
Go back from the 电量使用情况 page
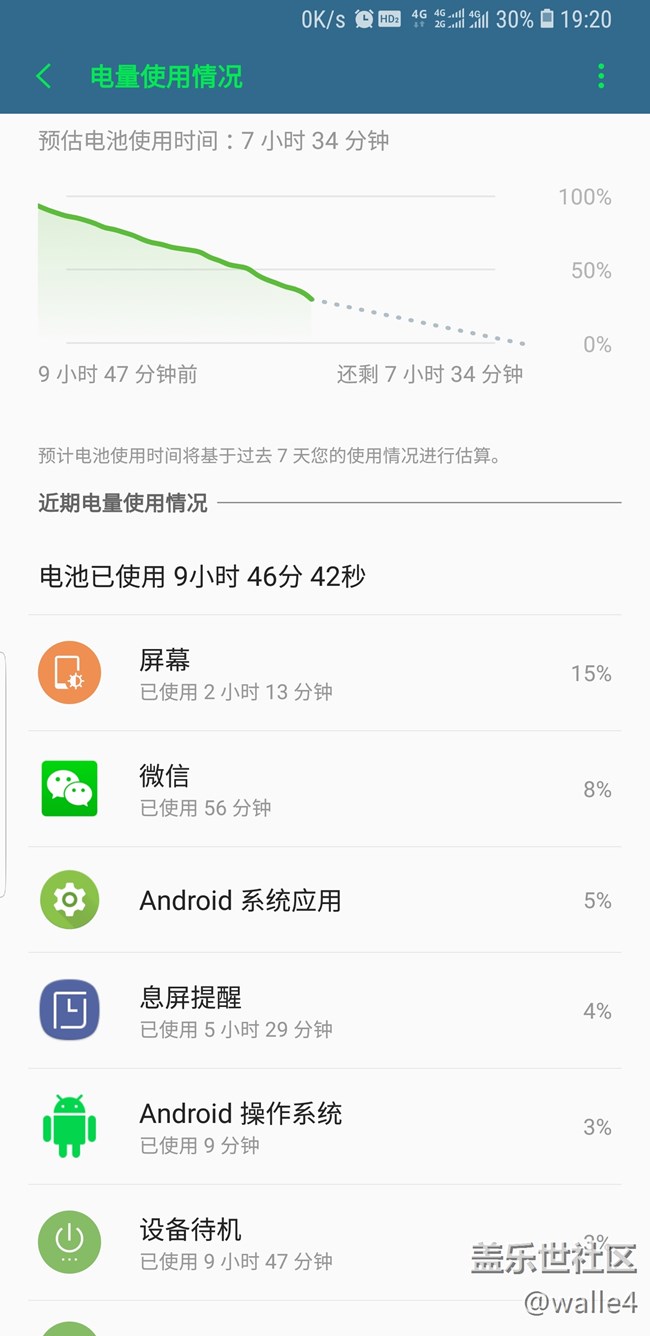click(43, 77)
